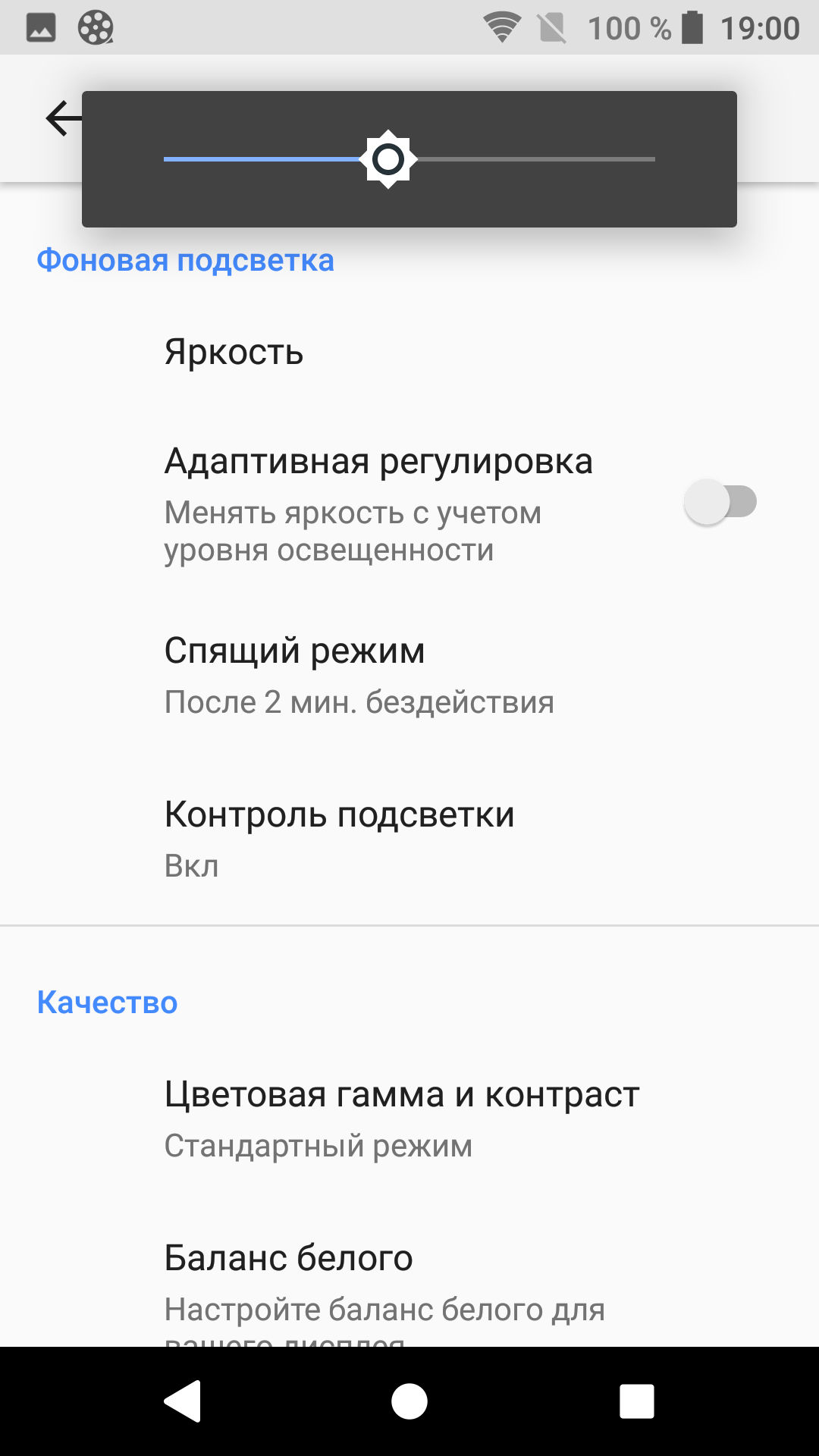Show recent apps

[636, 1401]
